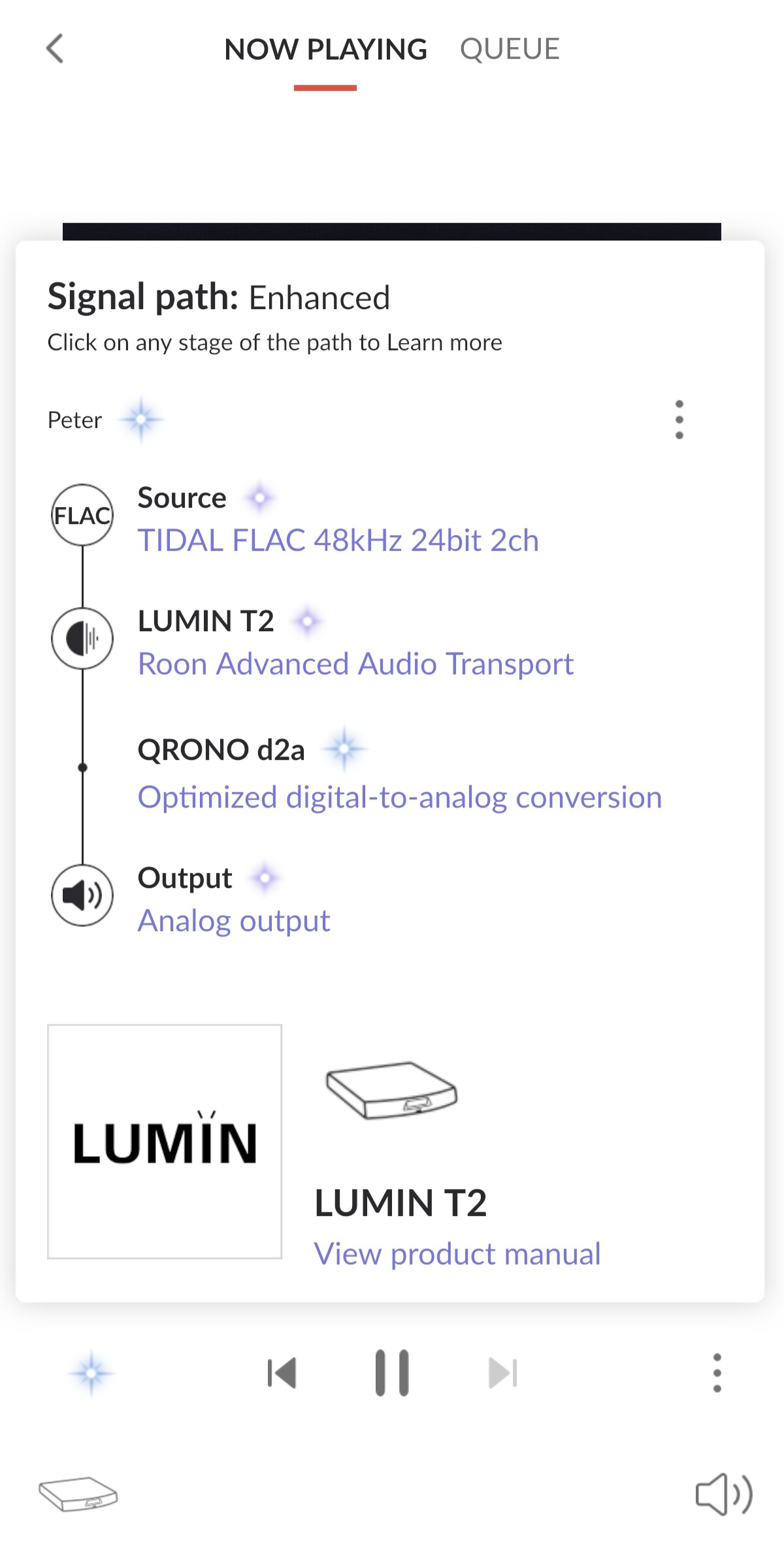The width and height of the screenshot is (784, 1544).
Task: Go back using the top-left arrow
Action: (56, 49)
